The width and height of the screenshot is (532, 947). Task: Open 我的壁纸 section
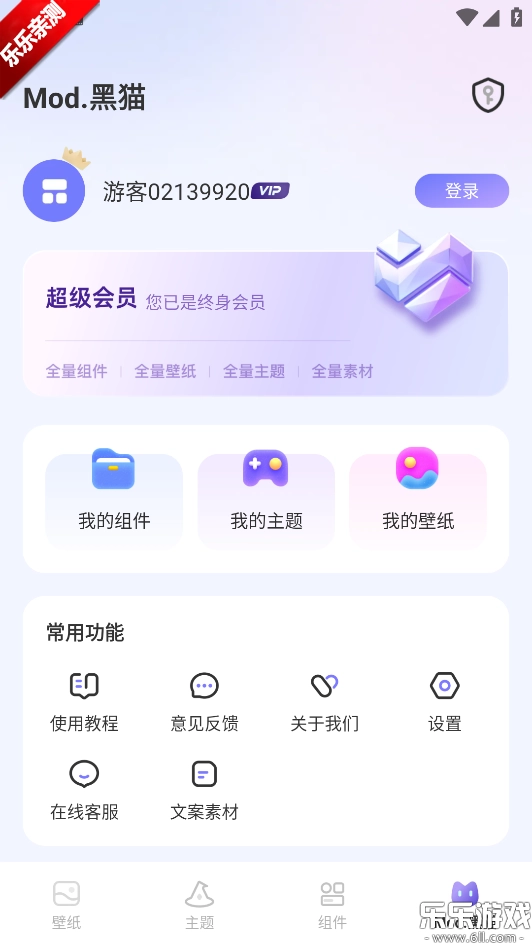point(418,500)
